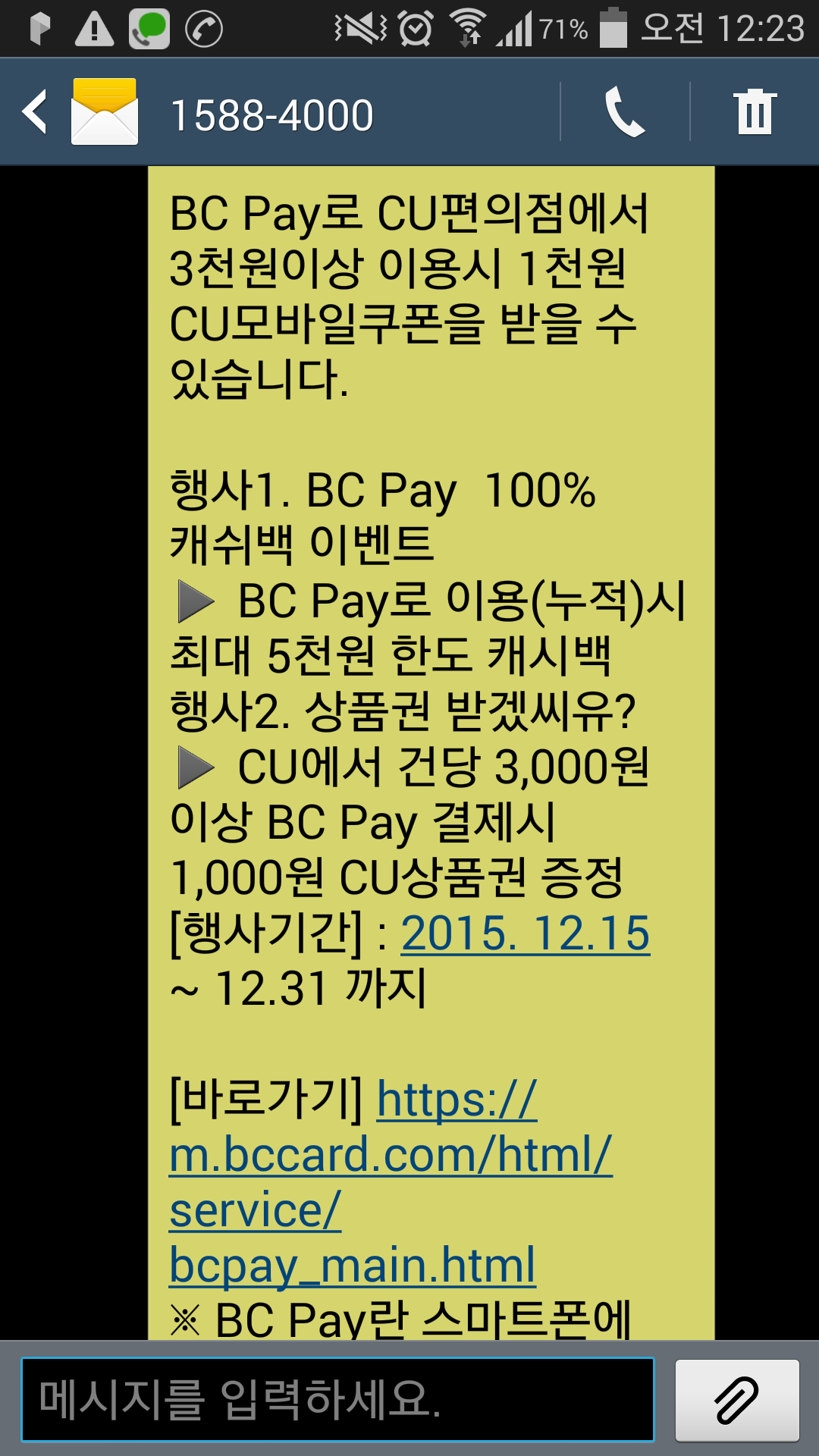Call 1588-4000 with the phone icon

pos(625,112)
